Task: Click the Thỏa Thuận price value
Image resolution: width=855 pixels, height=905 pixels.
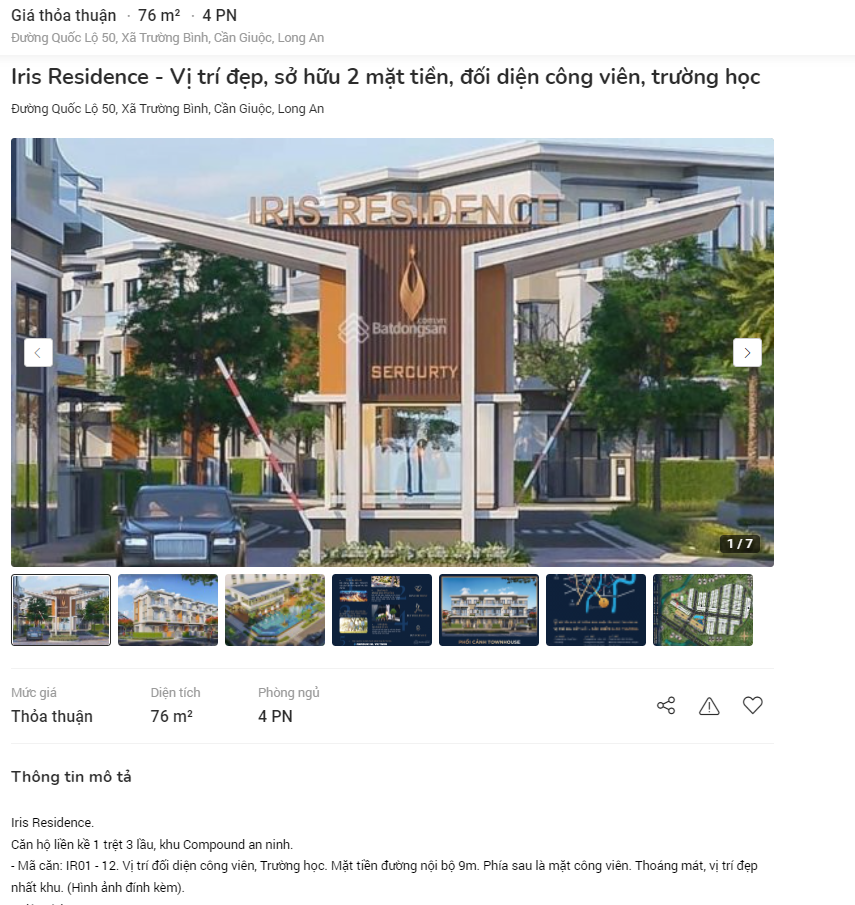Action: (x=52, y=716)
